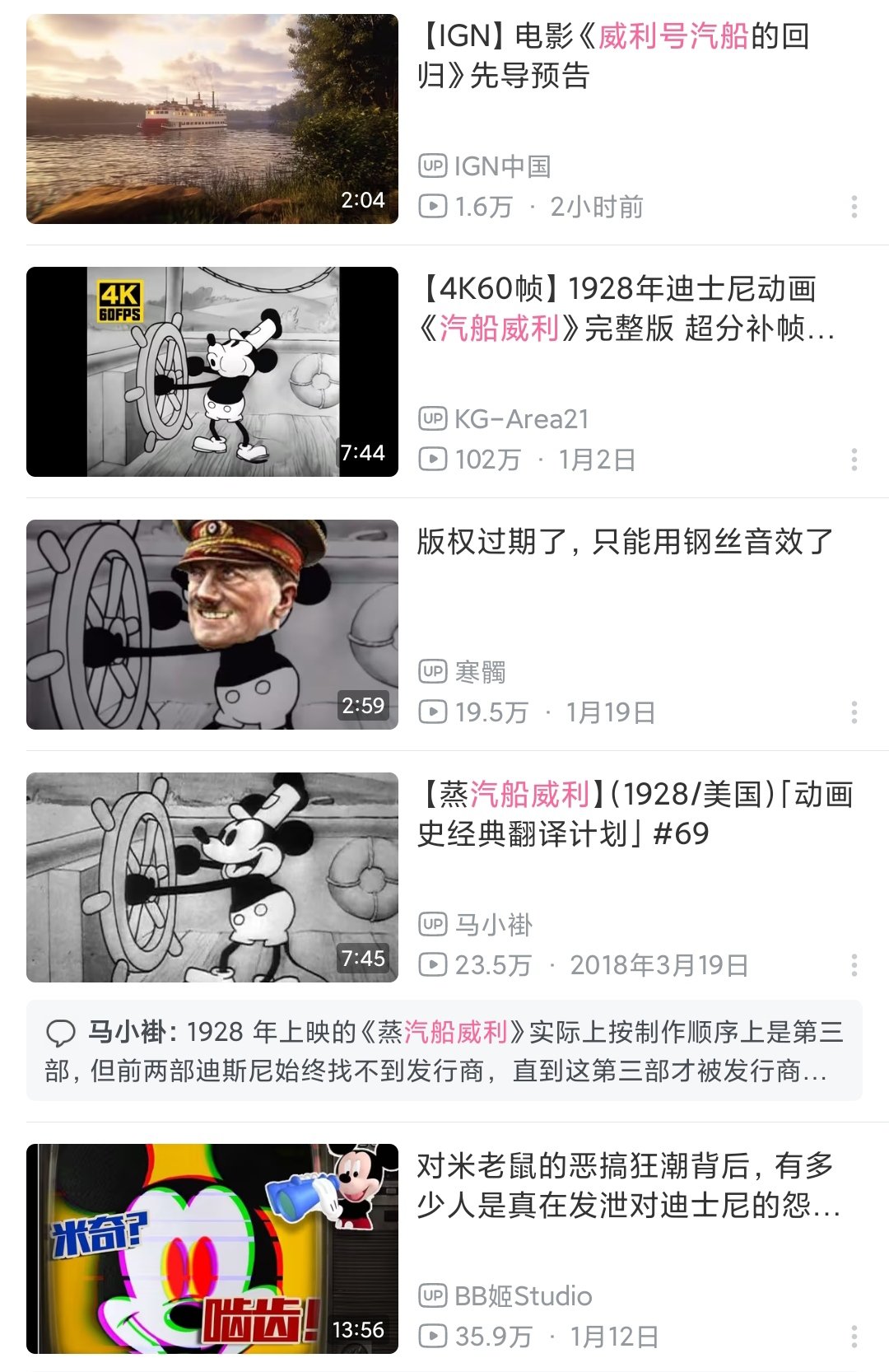Expand 马小褂's comment about 1928 年上映
Viewport: 889px width, 1372px height.
click(444, 1051)
